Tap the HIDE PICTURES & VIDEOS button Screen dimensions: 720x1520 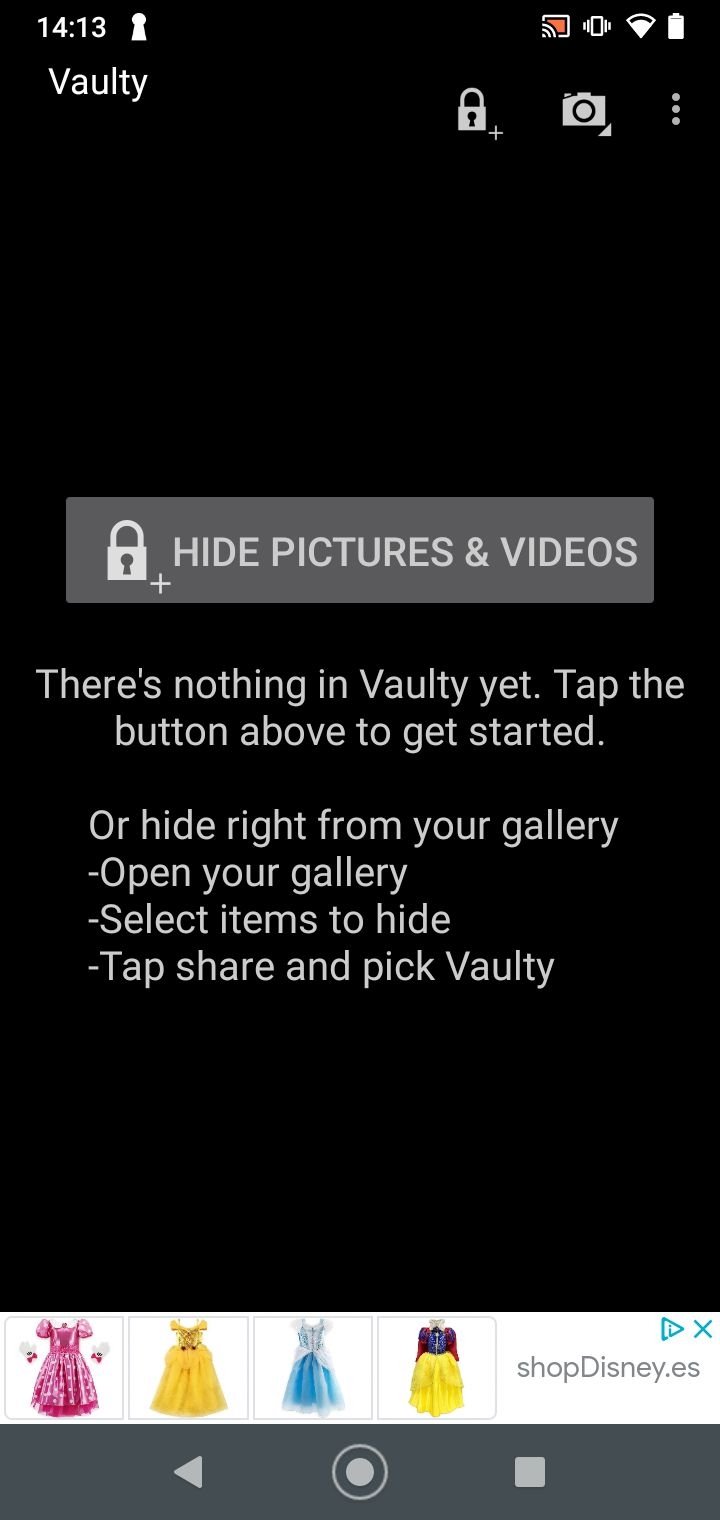click(x=360, y=550)
